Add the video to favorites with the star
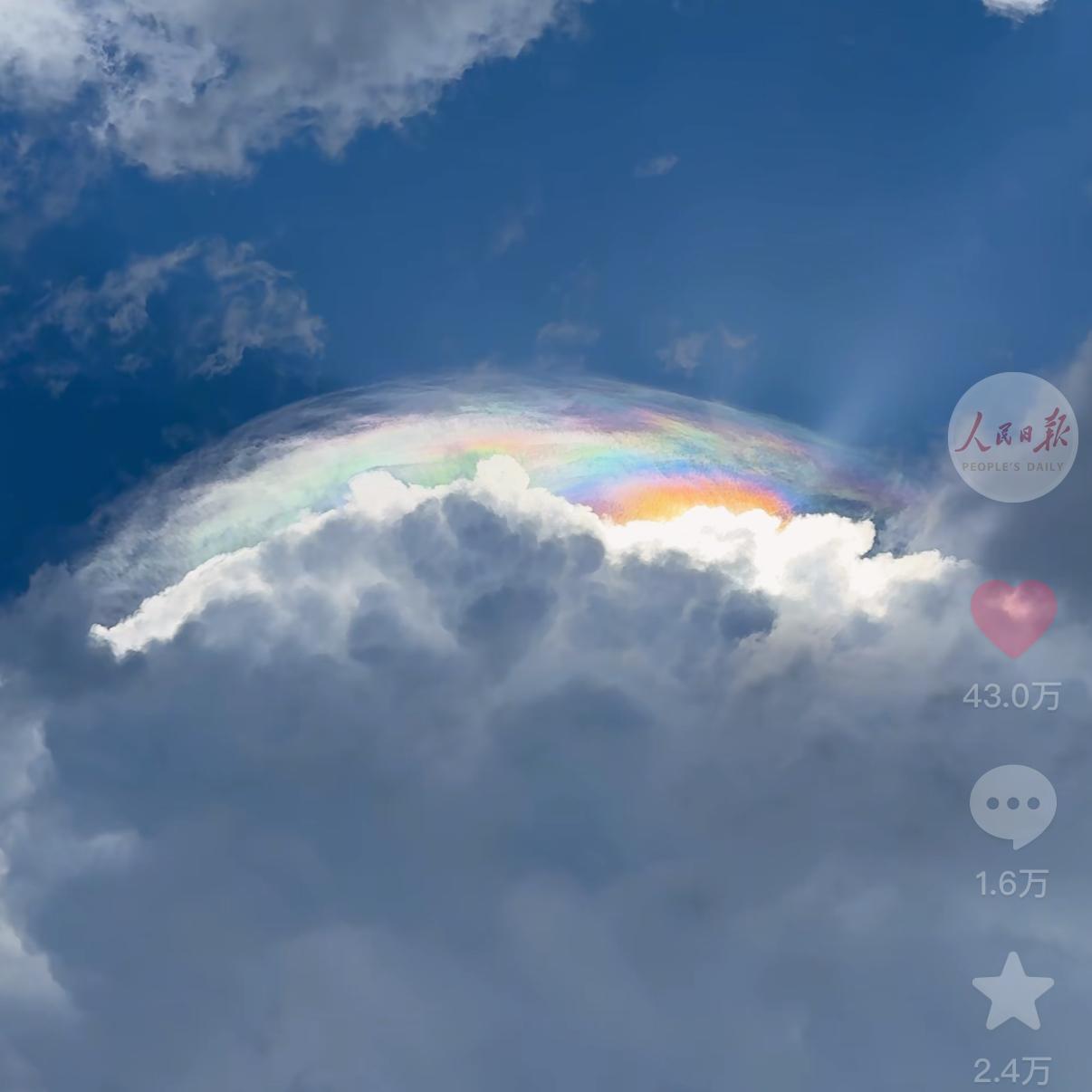 click(1012, 991)
